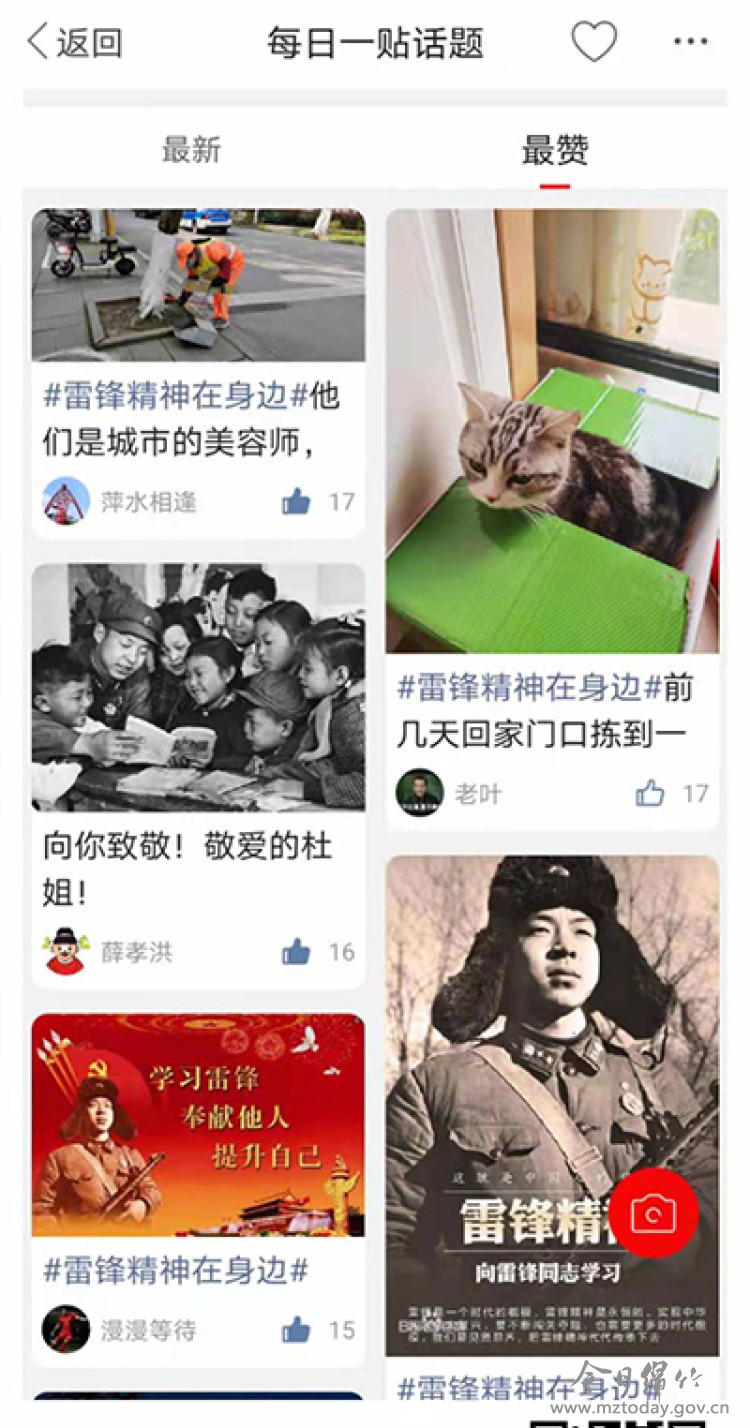Switch to the 最新 tab
Screen dimensions: 750x1428
(191, 151)
